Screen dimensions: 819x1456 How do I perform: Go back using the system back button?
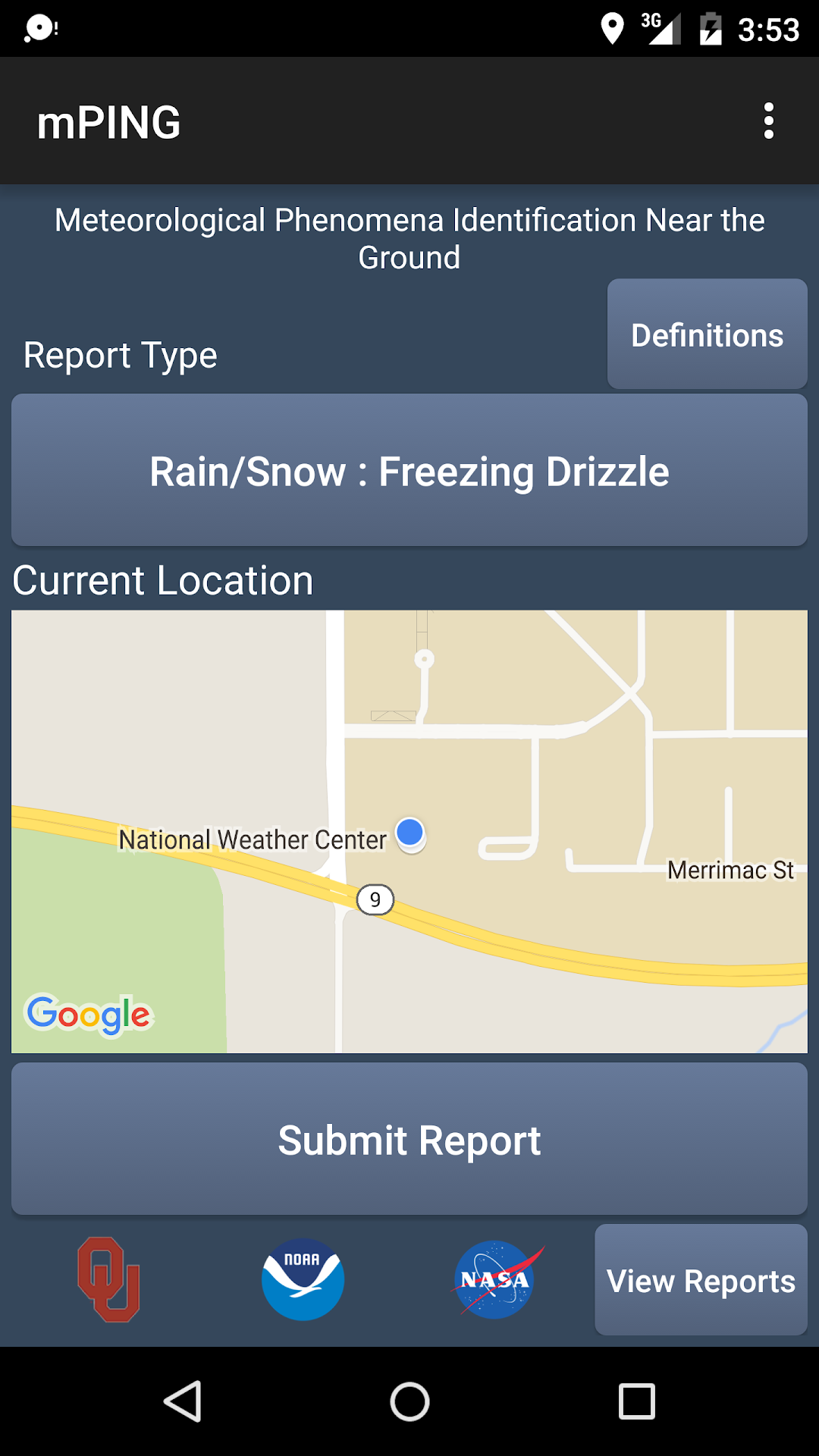(183, 1401)
